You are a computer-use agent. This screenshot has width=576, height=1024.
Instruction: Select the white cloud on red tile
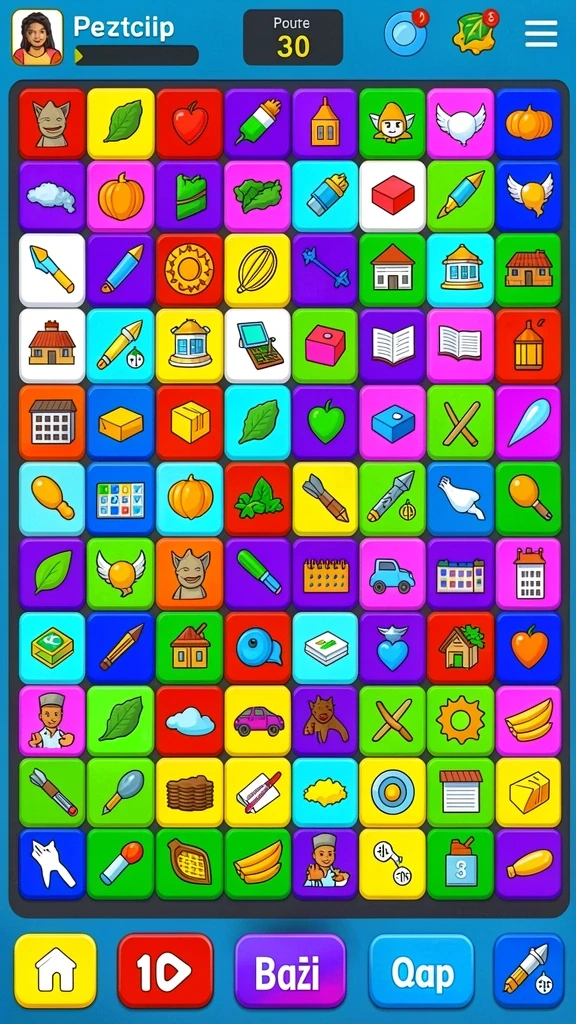pyautogui.click(x=189, y=720)
